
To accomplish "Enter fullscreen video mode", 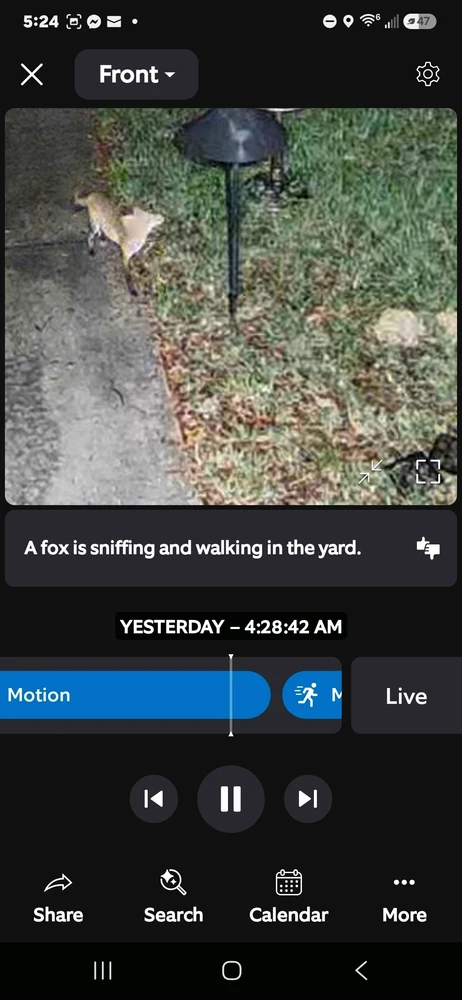I will [428, 471].
